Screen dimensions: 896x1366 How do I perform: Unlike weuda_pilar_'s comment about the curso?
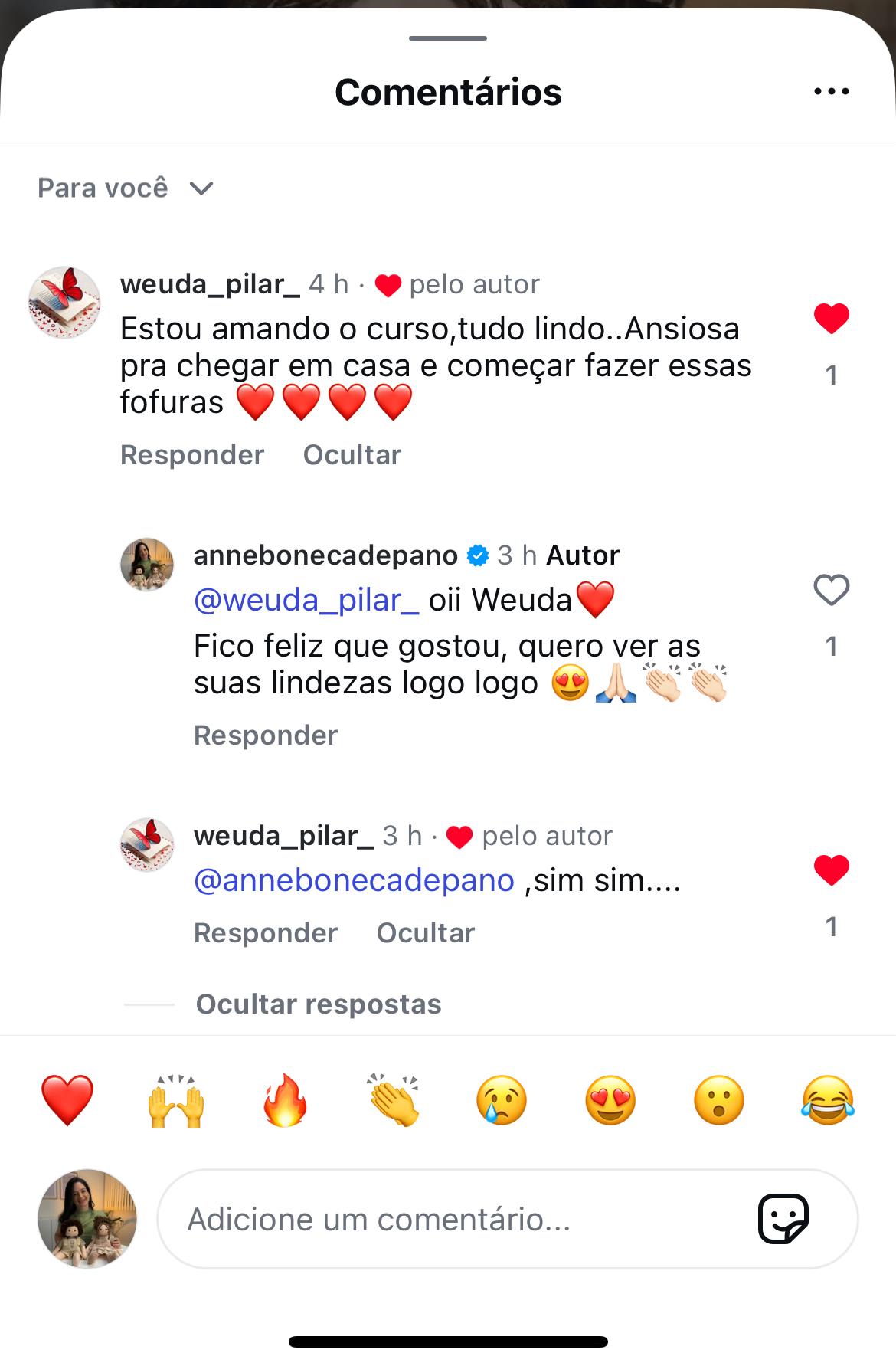[832, 319]
